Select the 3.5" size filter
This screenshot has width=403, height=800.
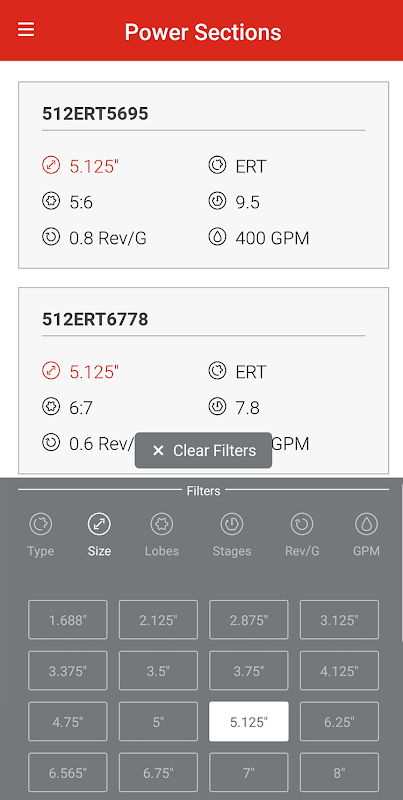click(x=158, y=671)
